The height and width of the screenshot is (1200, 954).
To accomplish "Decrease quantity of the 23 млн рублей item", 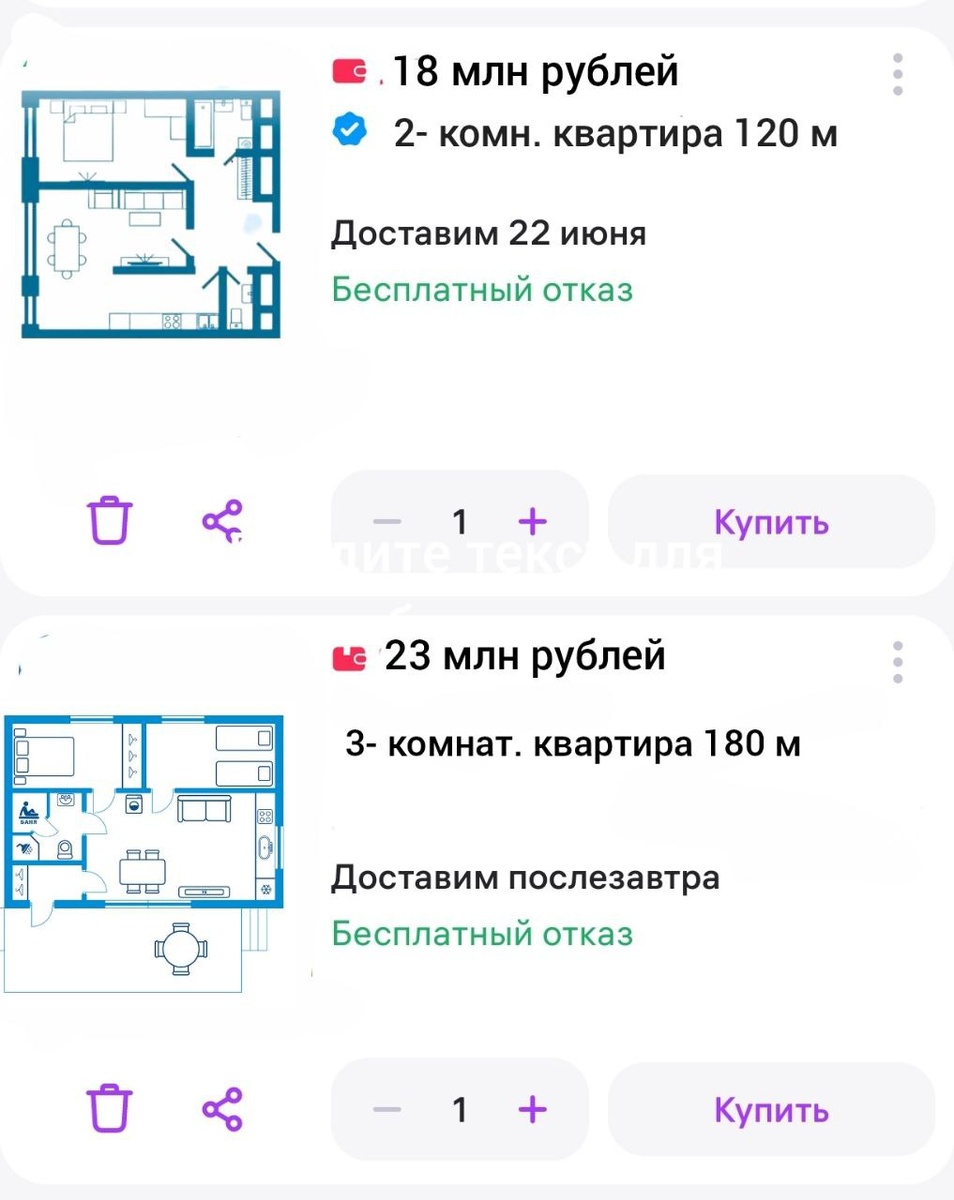I will 387,1110.
